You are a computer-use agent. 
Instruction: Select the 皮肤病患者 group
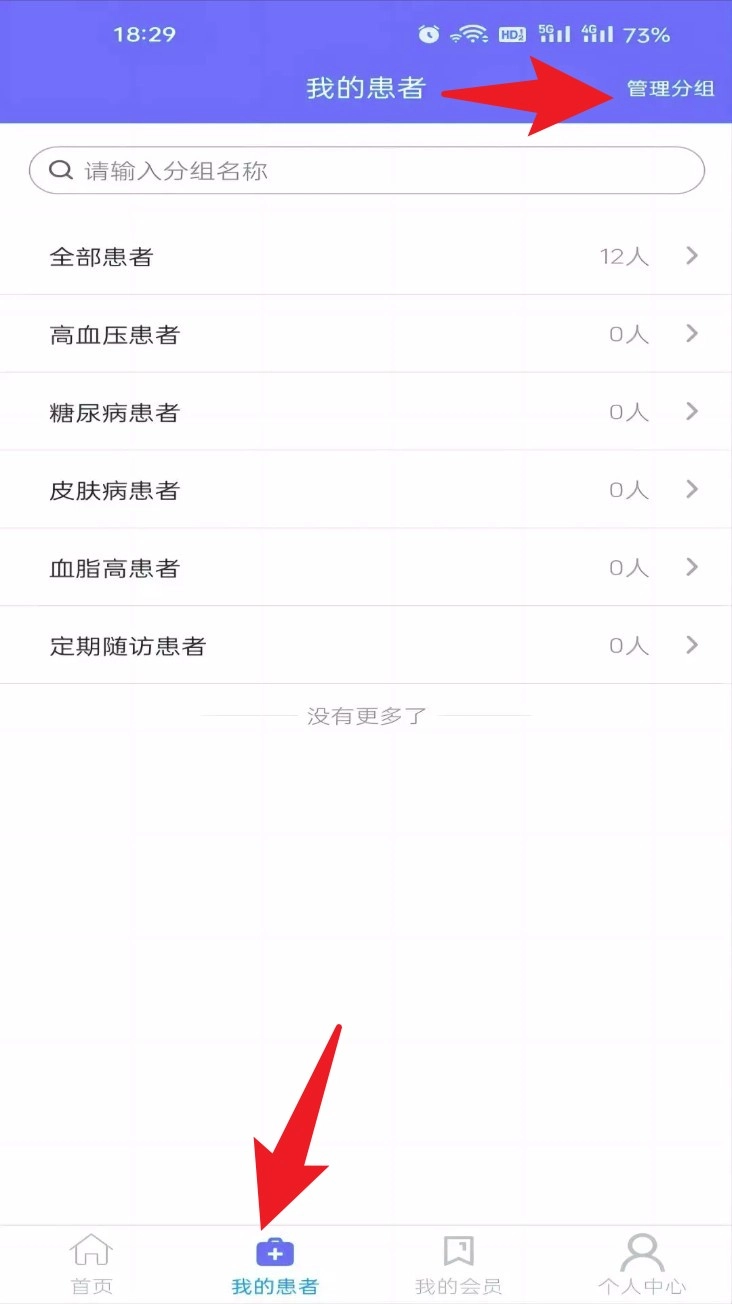click(366, 490)
